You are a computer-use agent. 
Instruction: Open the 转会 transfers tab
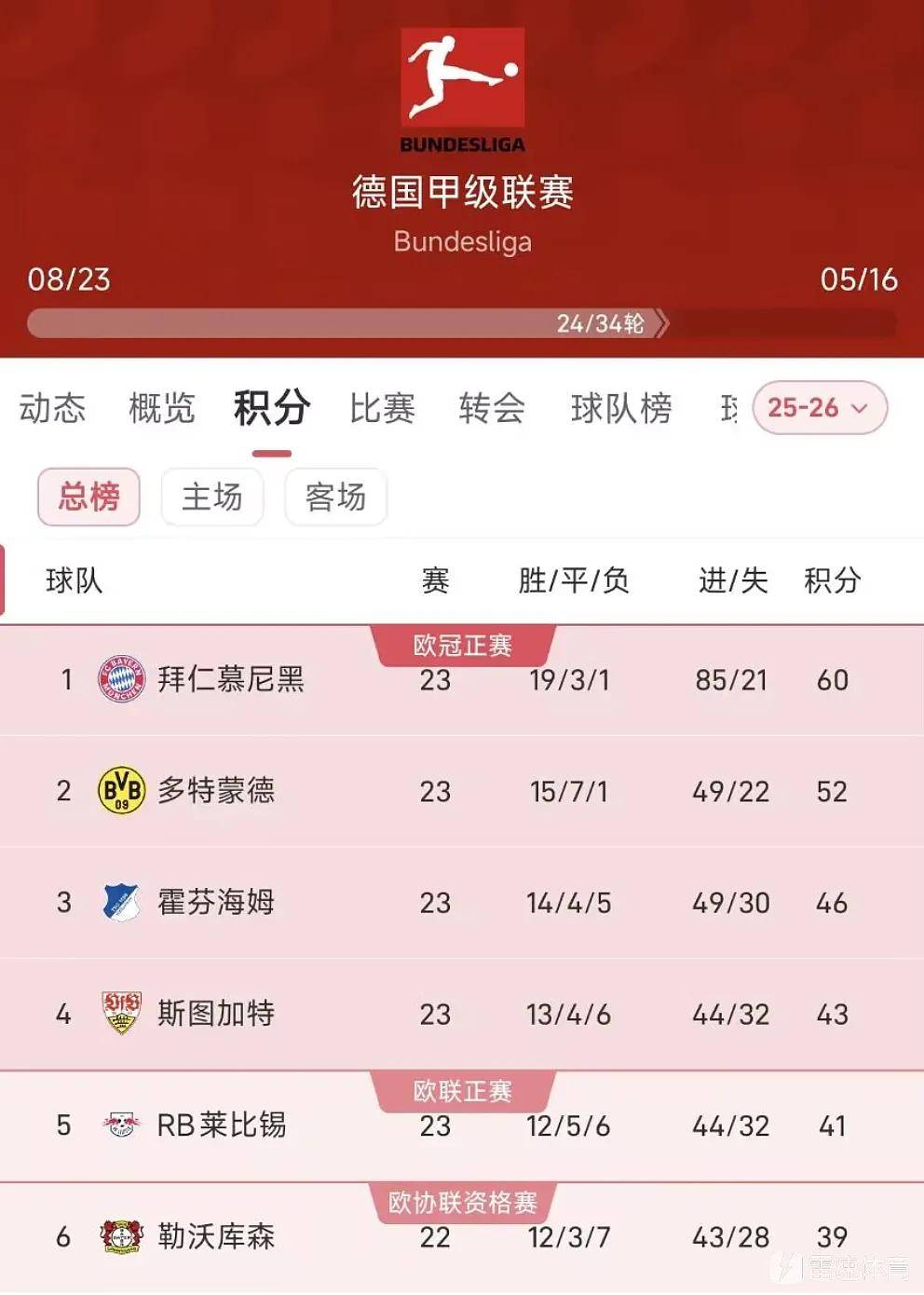pyautogui.click(x=493, y=409)
